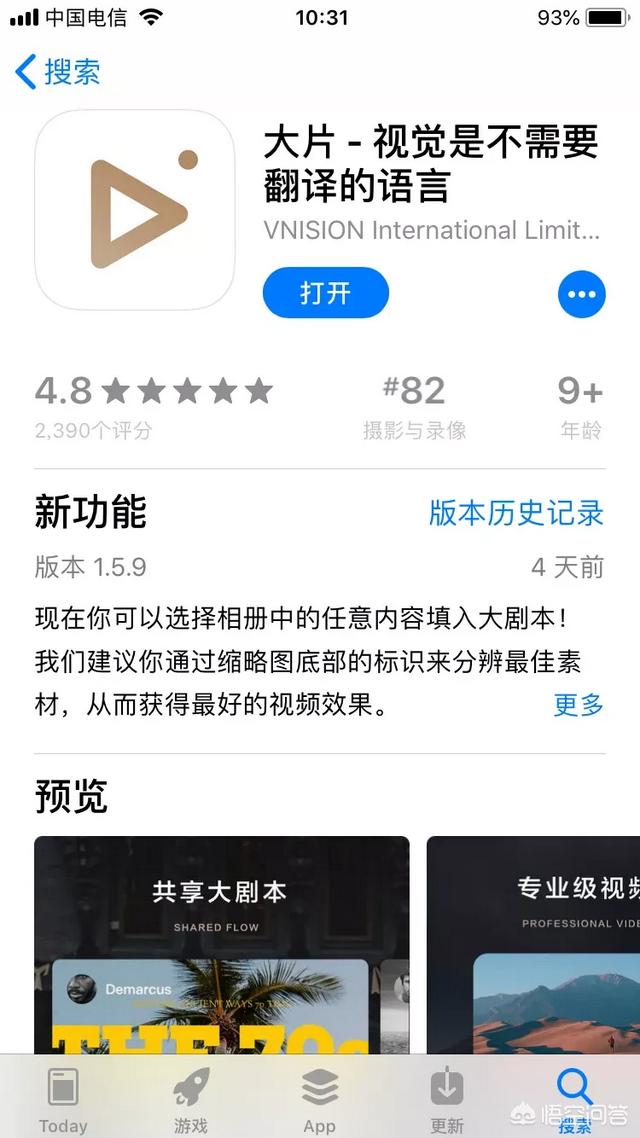Screen dimensions: 640x1138
Task: Tap 打开 to open the app
Action: pos(325,293)
